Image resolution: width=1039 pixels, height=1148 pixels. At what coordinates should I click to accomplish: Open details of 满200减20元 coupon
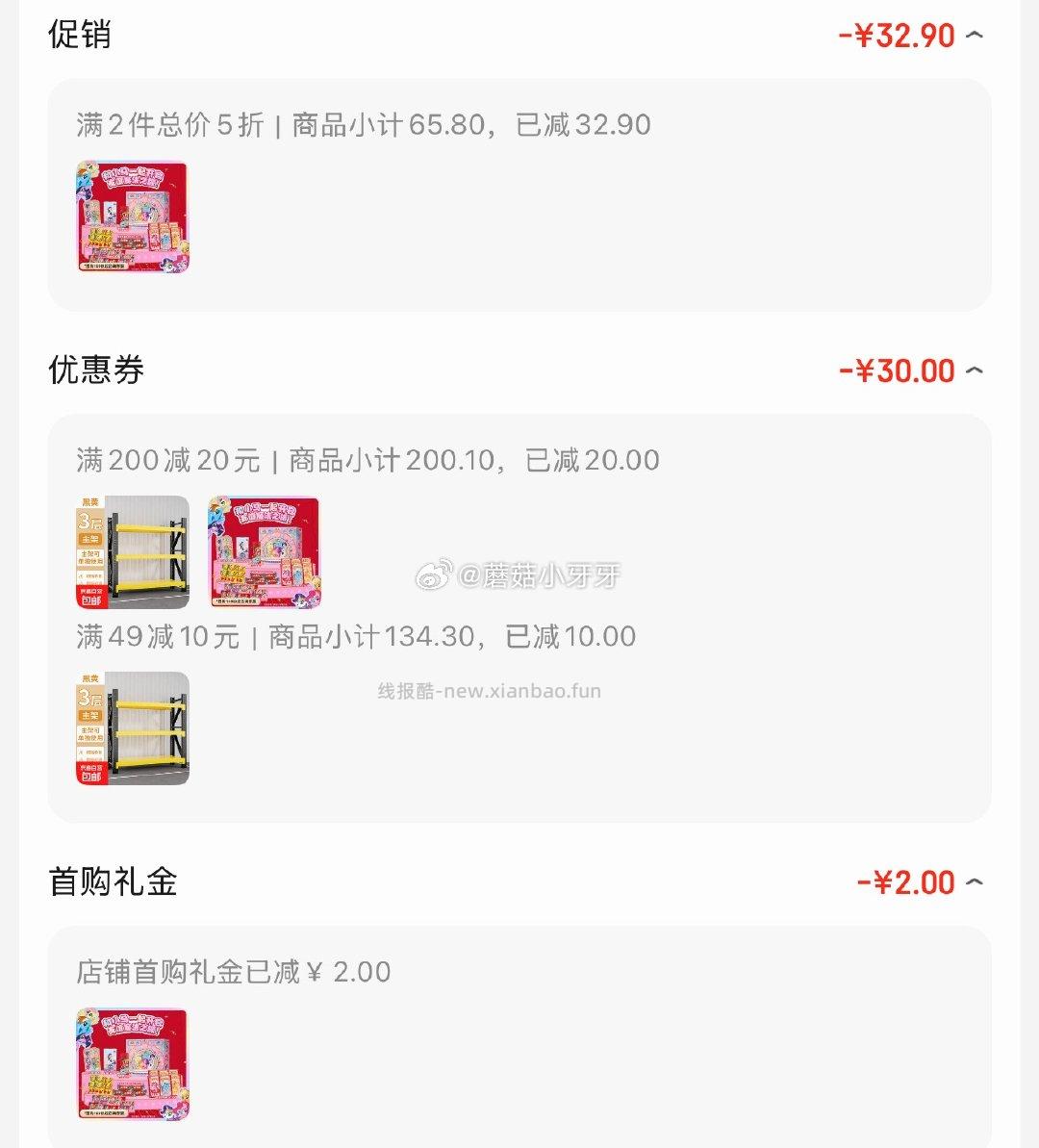click(368, 460)
